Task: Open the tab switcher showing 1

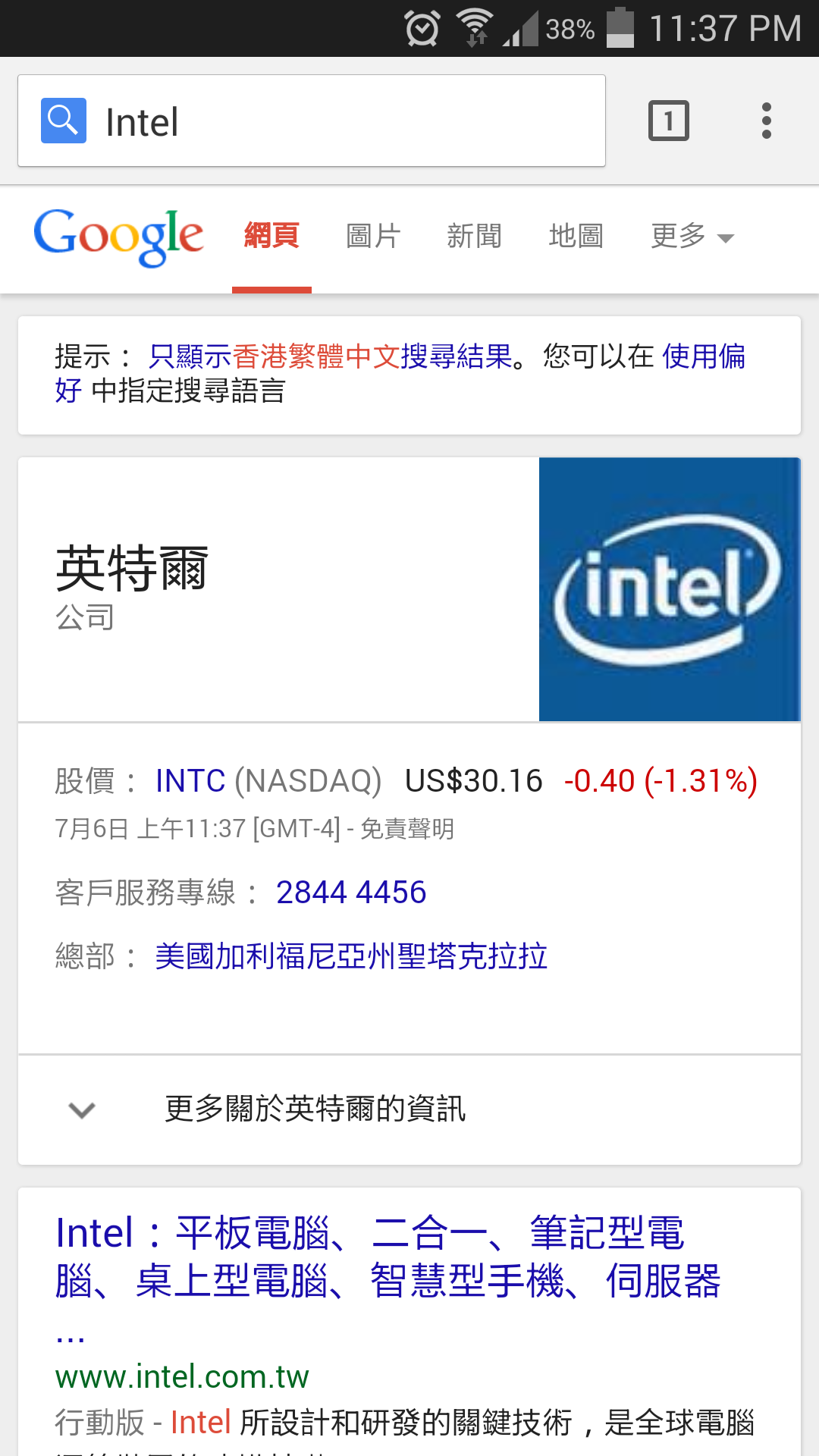Action: point(668,121)
